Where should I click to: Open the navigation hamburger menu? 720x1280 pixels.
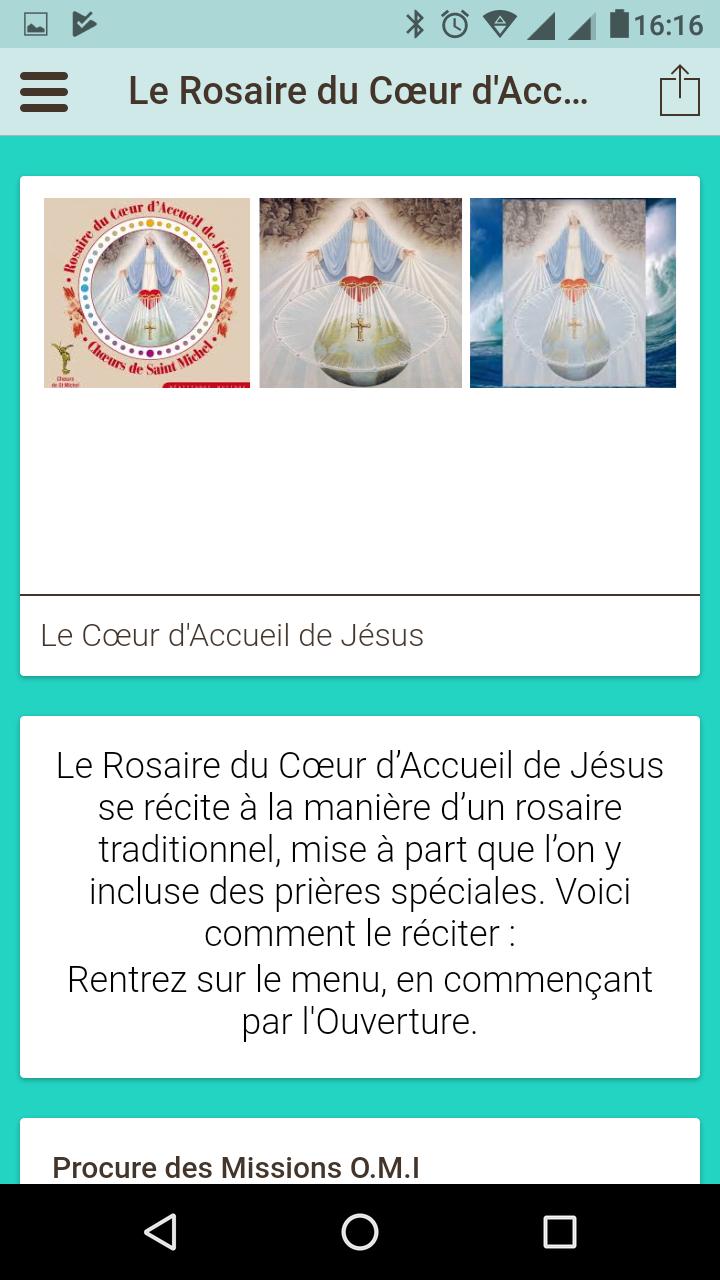pyautogui.click(x=44, y=92)
